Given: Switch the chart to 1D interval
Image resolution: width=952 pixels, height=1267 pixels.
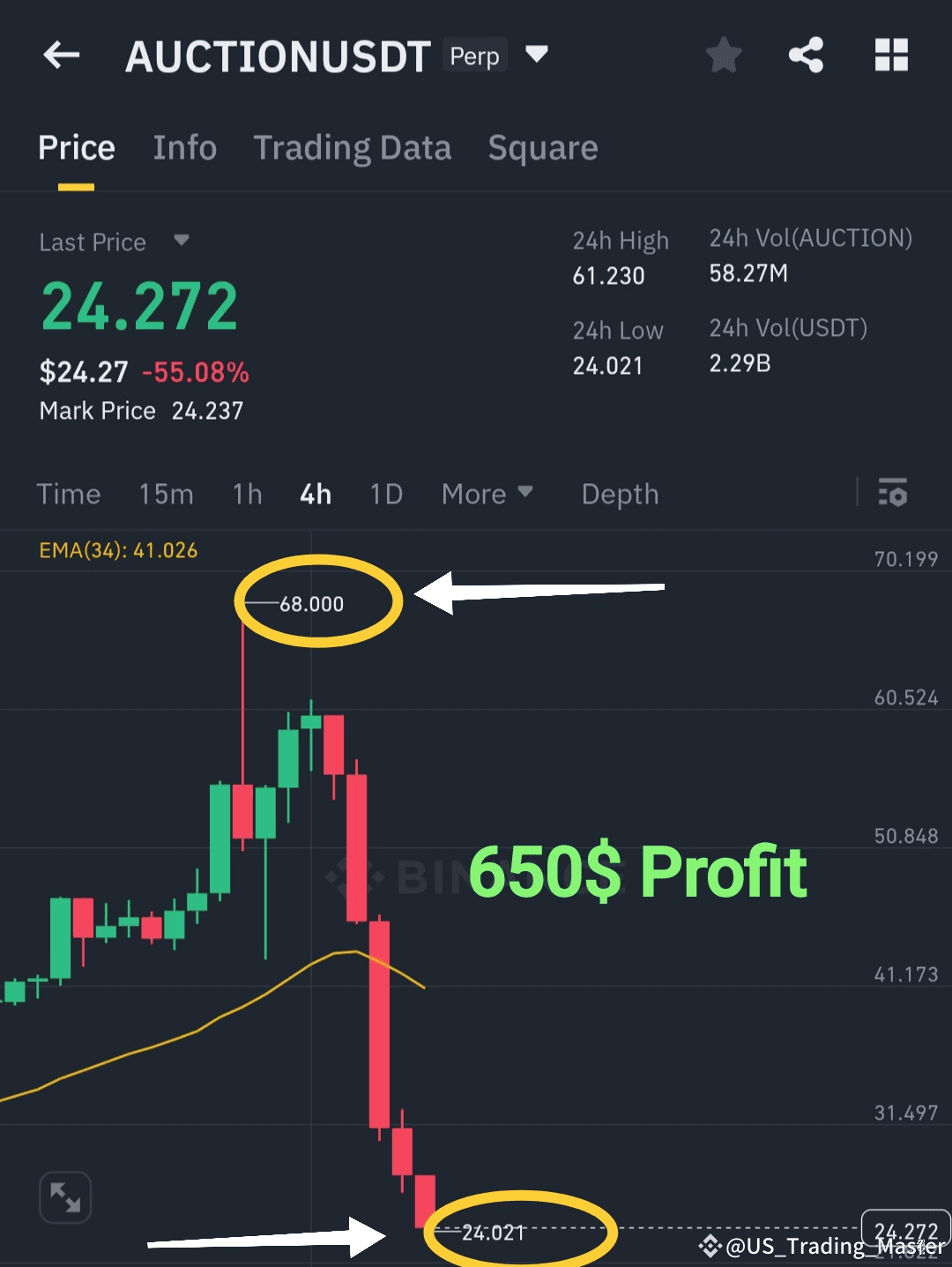Looking at the screenshot, I should 386,494.
